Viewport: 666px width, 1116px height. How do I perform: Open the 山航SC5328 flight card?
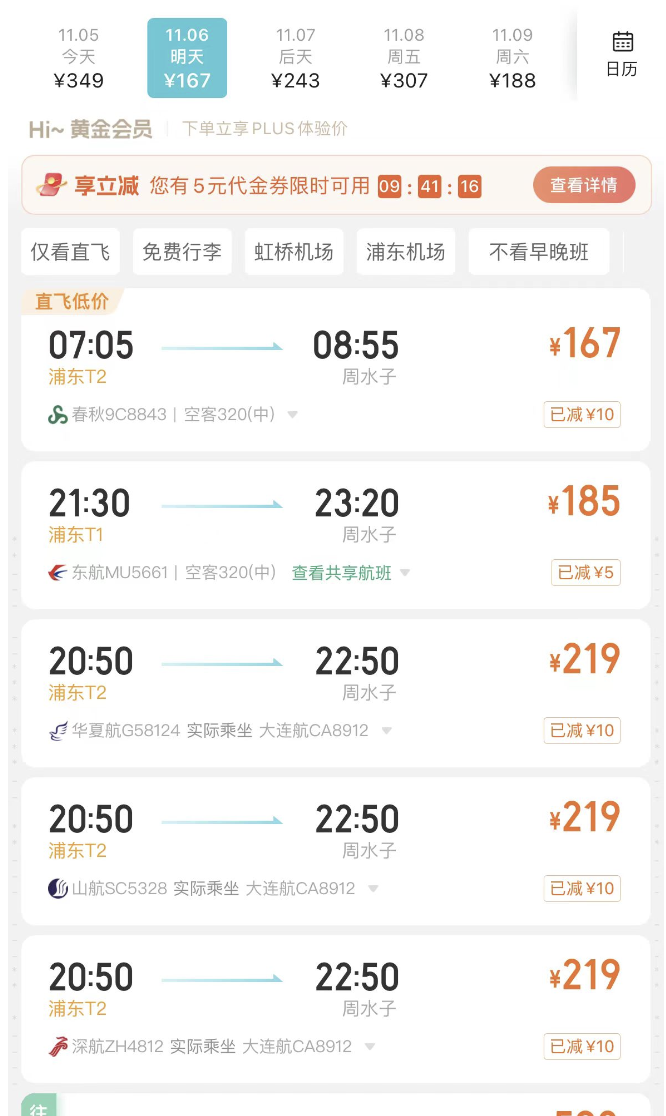point(336,851)
